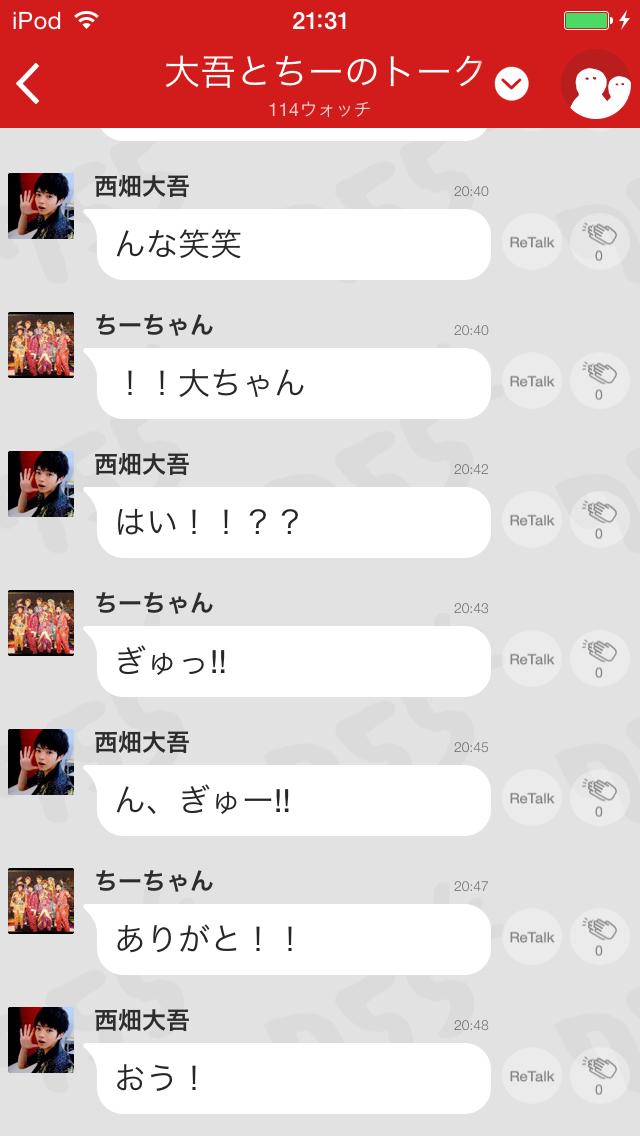Image resolution: width=640 pixels, height=1136 pixels.
Task: Clap for the message 「ん、ぎゅー!!」
Action: (x=599, y=799)
